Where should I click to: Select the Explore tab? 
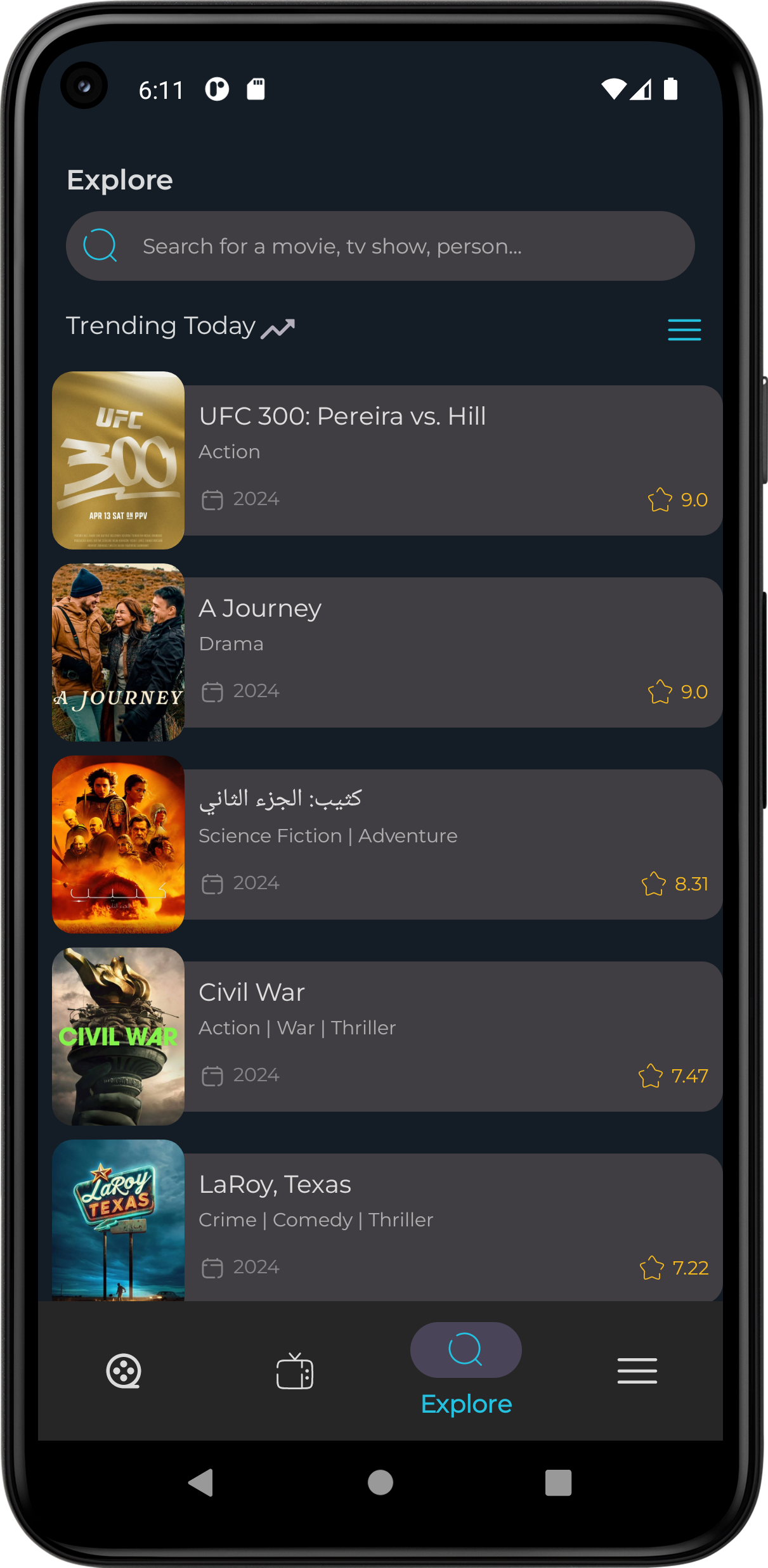tap(466, 1369)
